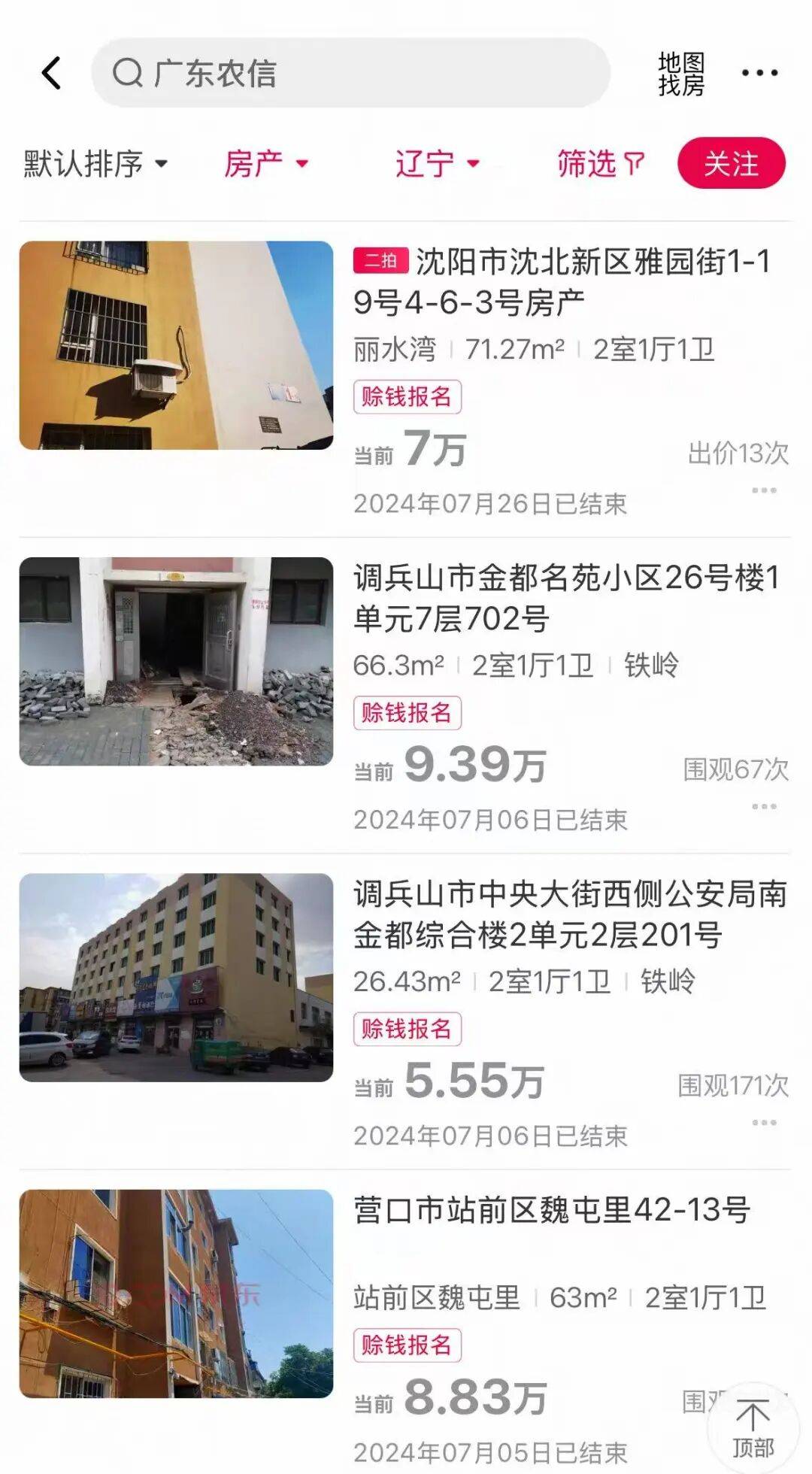Open more options on the 7万 listing

pyautogui.click(x=764, y=490)
